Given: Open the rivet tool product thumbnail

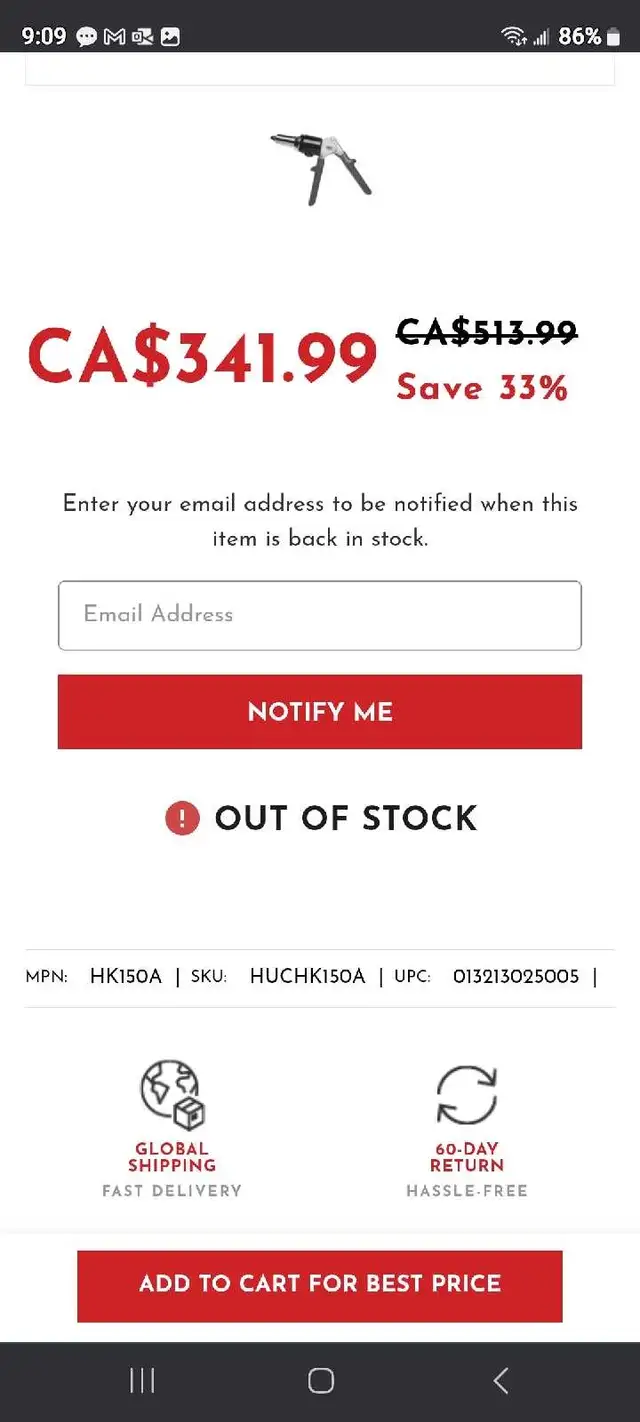Looking at the screenshot, I should pos(321,169).
